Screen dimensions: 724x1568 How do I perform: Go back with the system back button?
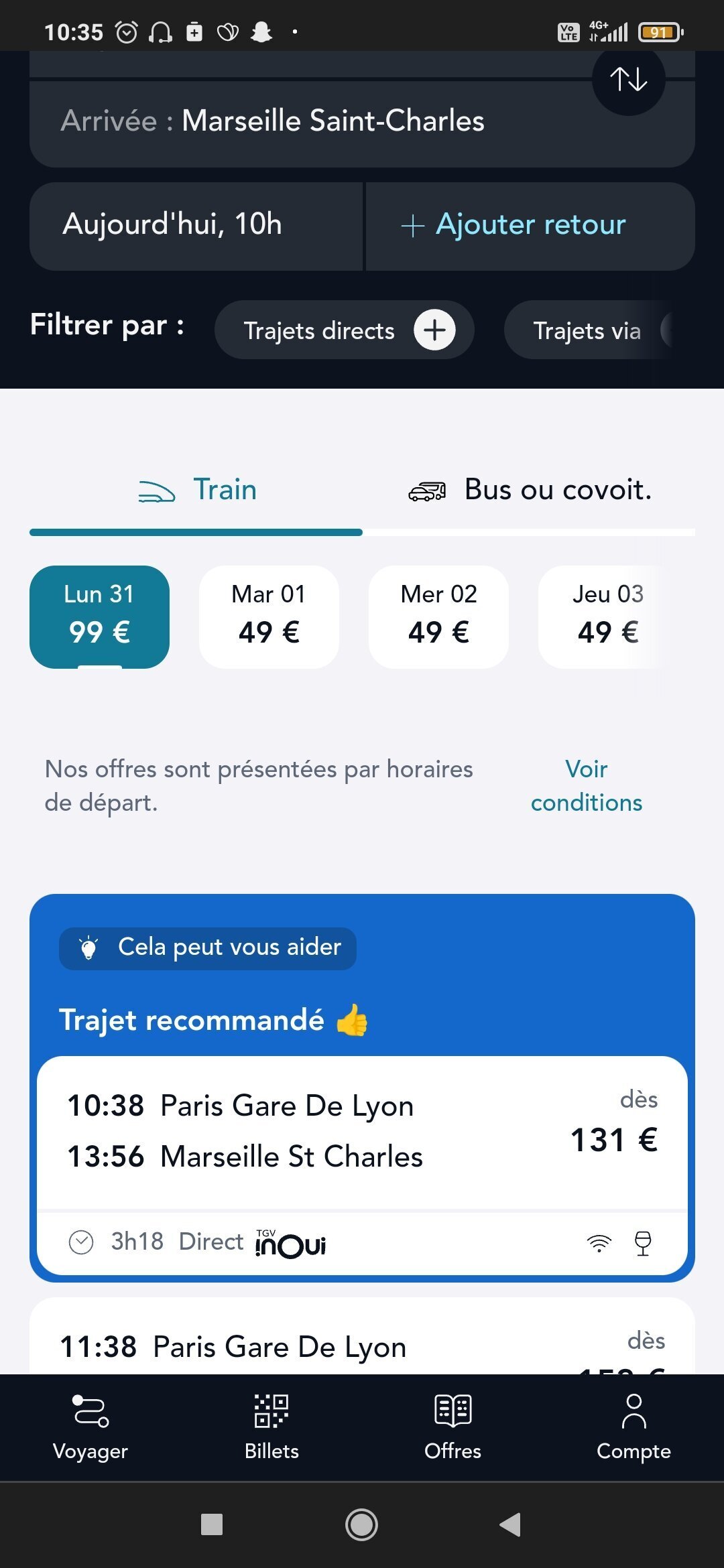click(510, 1524)
